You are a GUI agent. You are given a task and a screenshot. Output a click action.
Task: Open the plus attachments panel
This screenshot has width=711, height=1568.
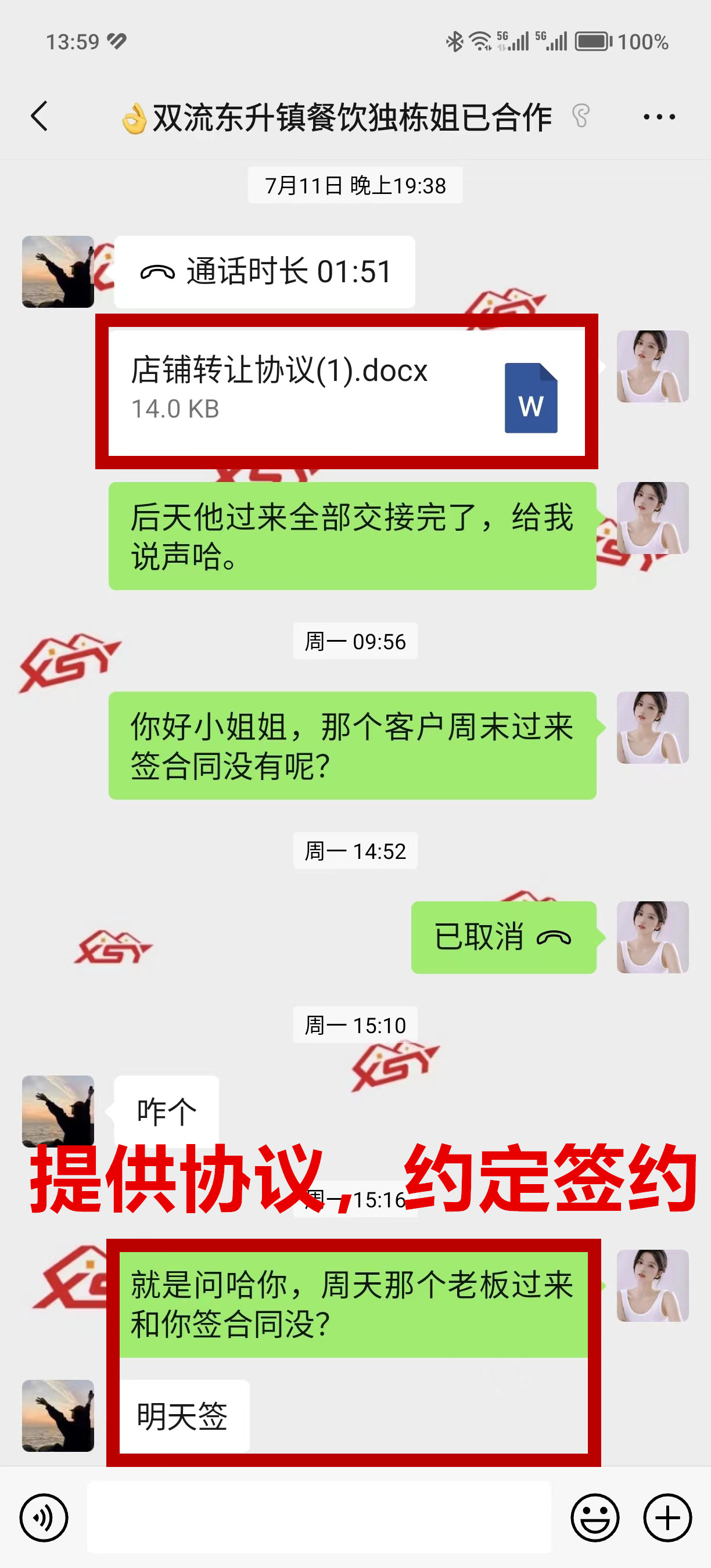coord(667,1517)
